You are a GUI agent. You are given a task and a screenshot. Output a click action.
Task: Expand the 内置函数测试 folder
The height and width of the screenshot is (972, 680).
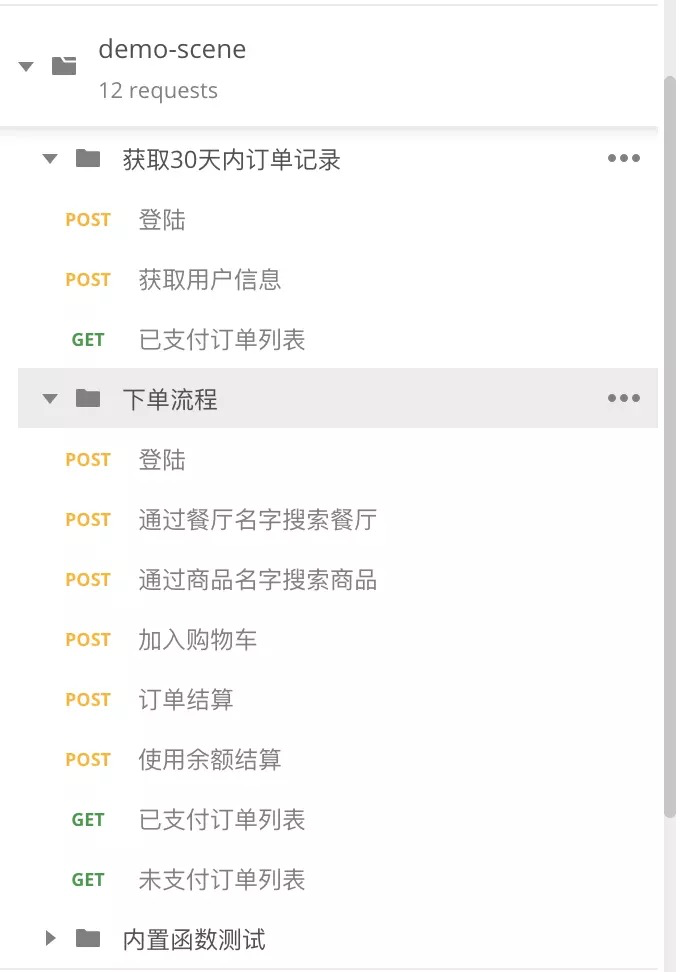click(x=51, y=939)
